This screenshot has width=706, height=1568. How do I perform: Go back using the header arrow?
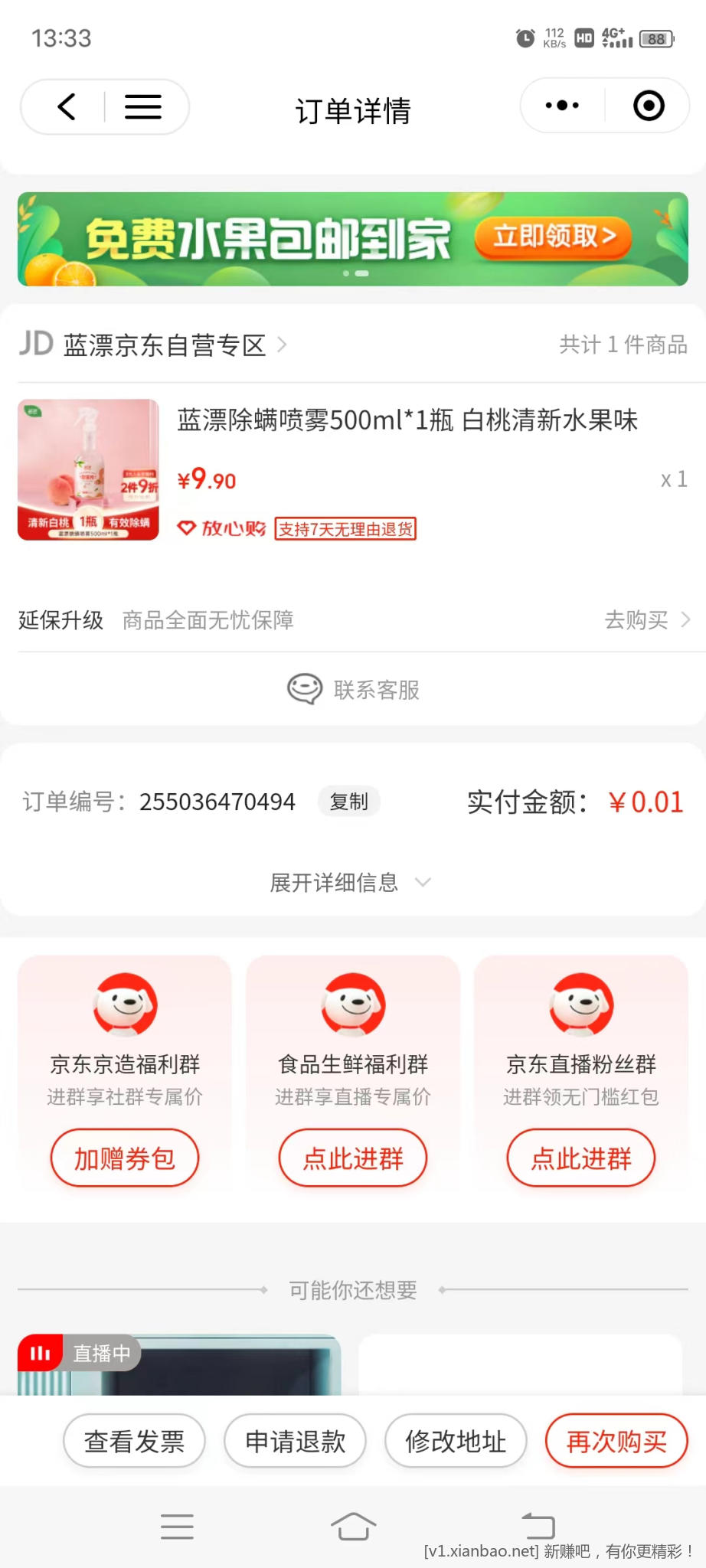pos(67,107)
